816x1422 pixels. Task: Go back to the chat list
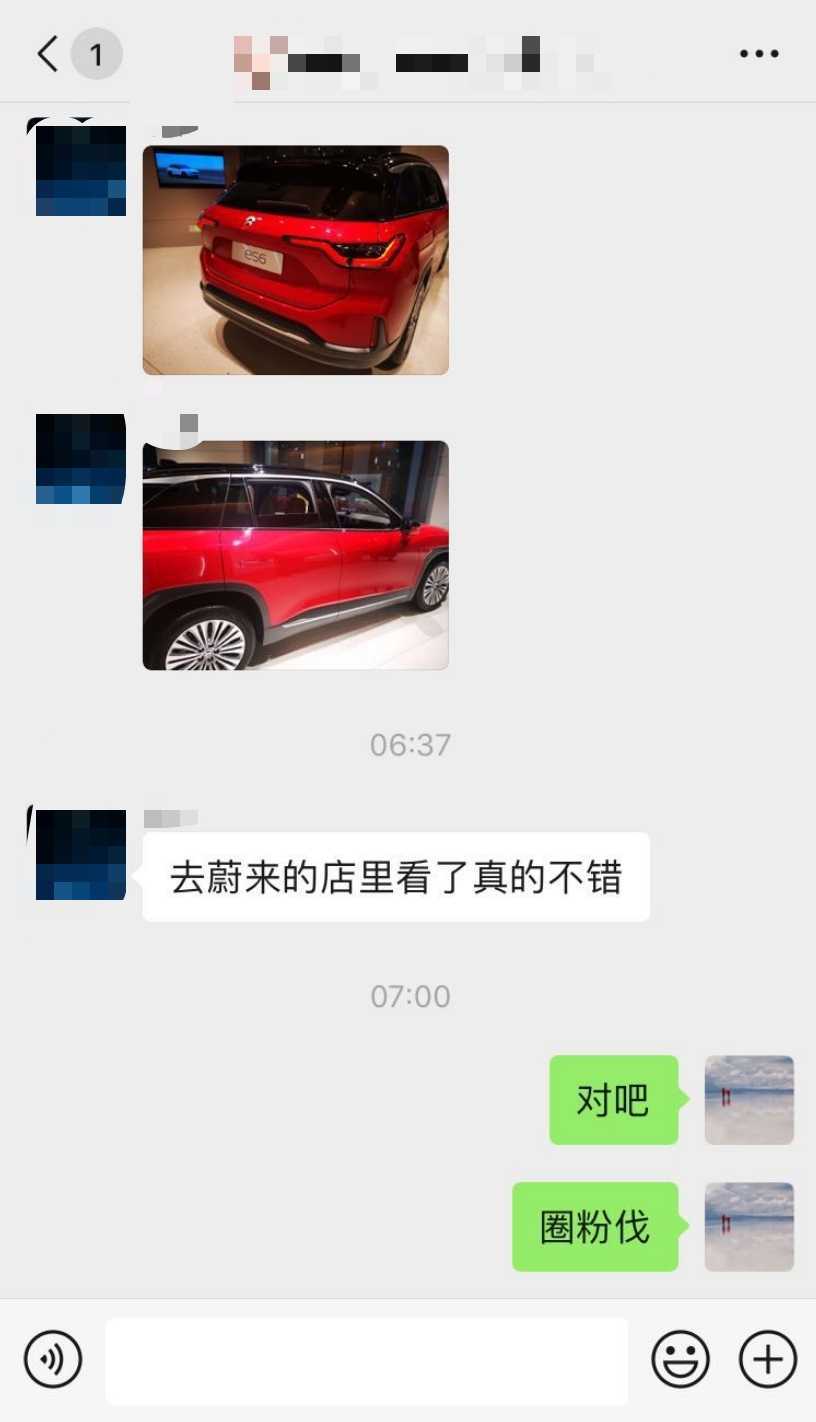48,54
